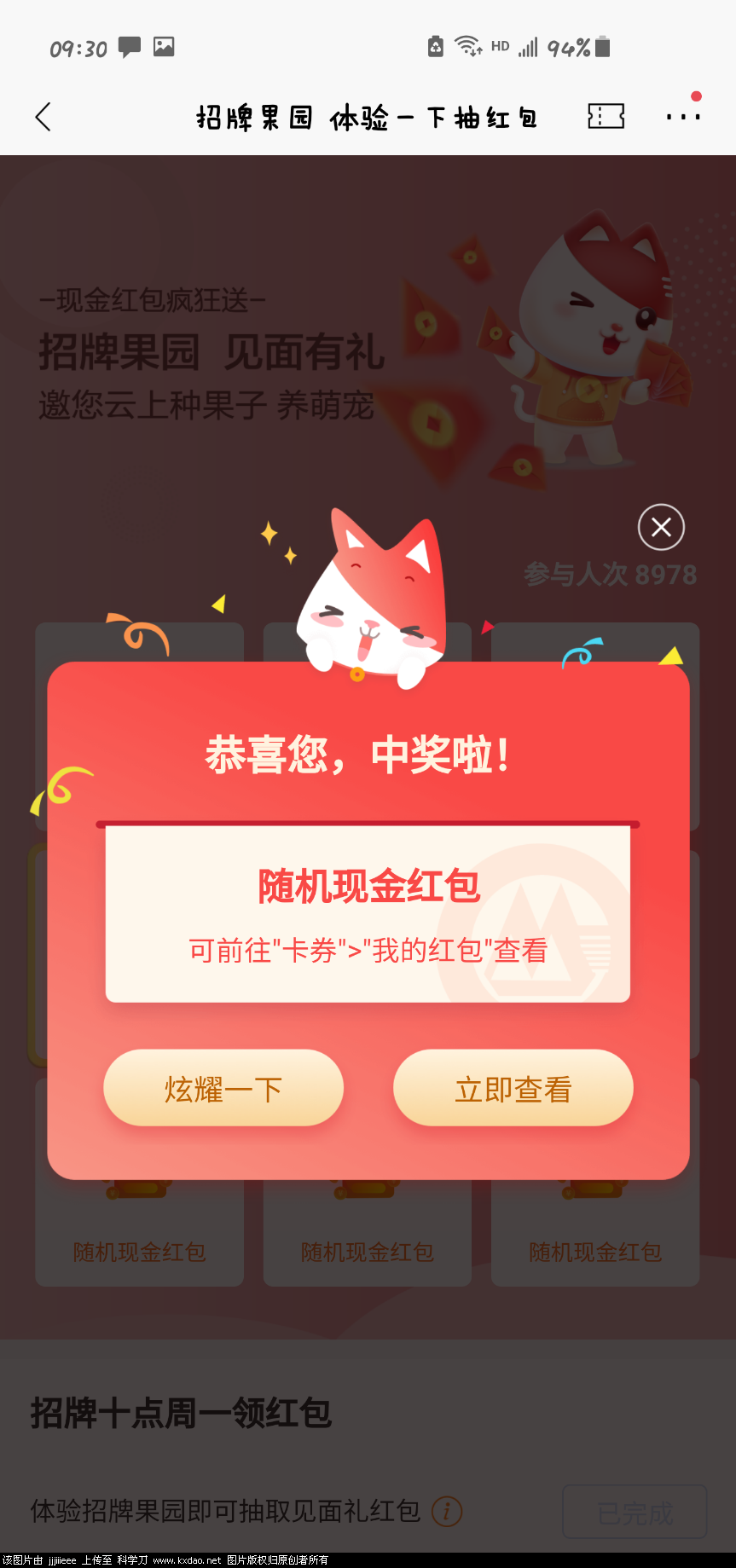Viewport: 736px width, 1568px height.
Task: Tap the 已完成 completed status button
Action: [x=635, y=1512]
